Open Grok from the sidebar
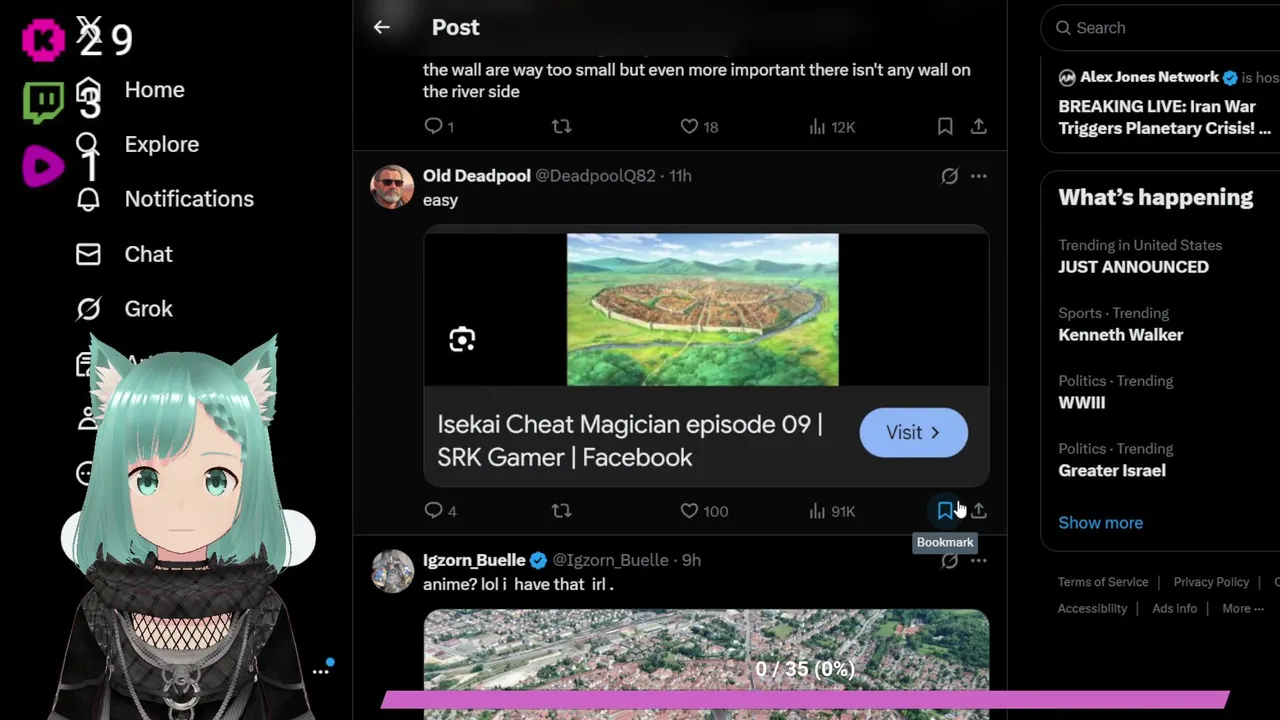This screenshot has height=720, width=1280. click(x=148, y=309)
